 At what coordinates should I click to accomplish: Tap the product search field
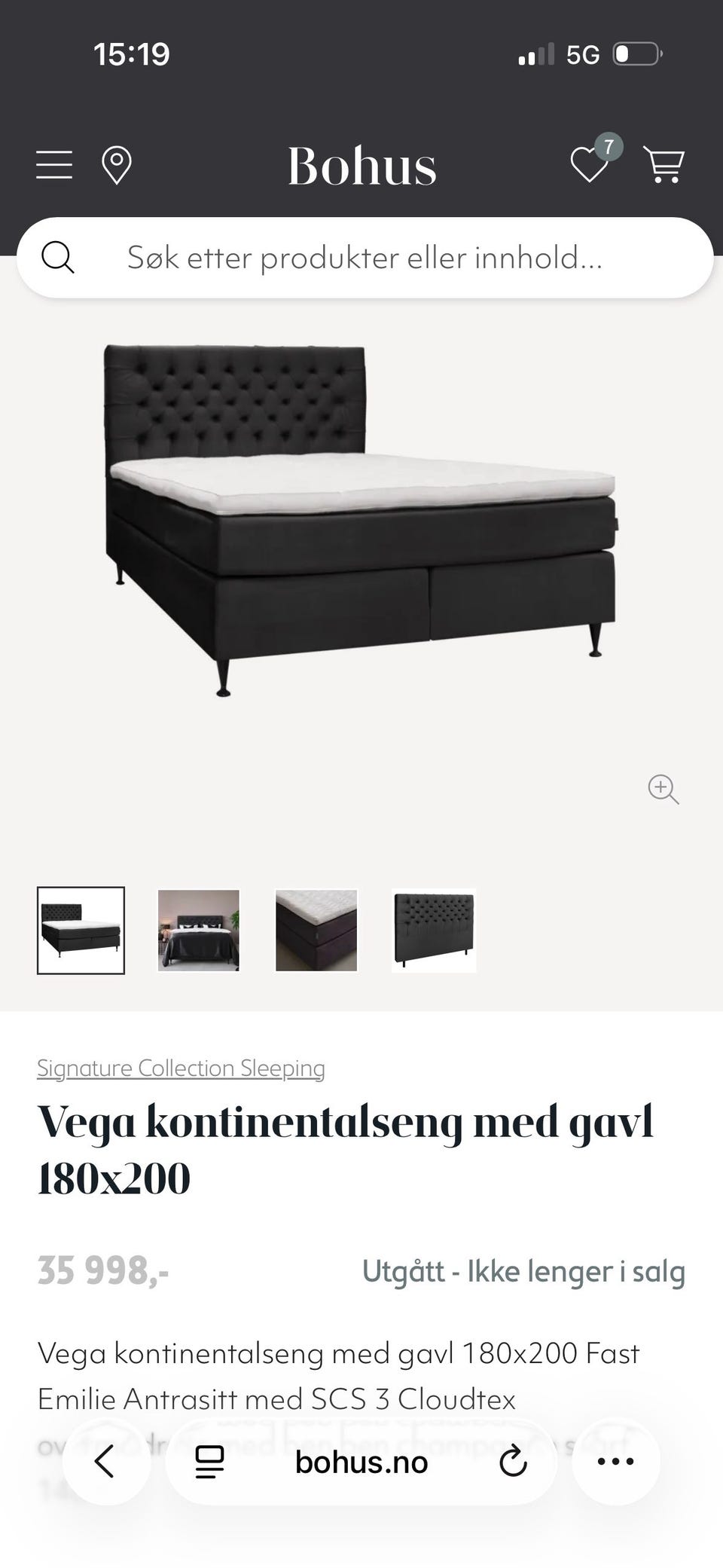(x=365, y=258)
